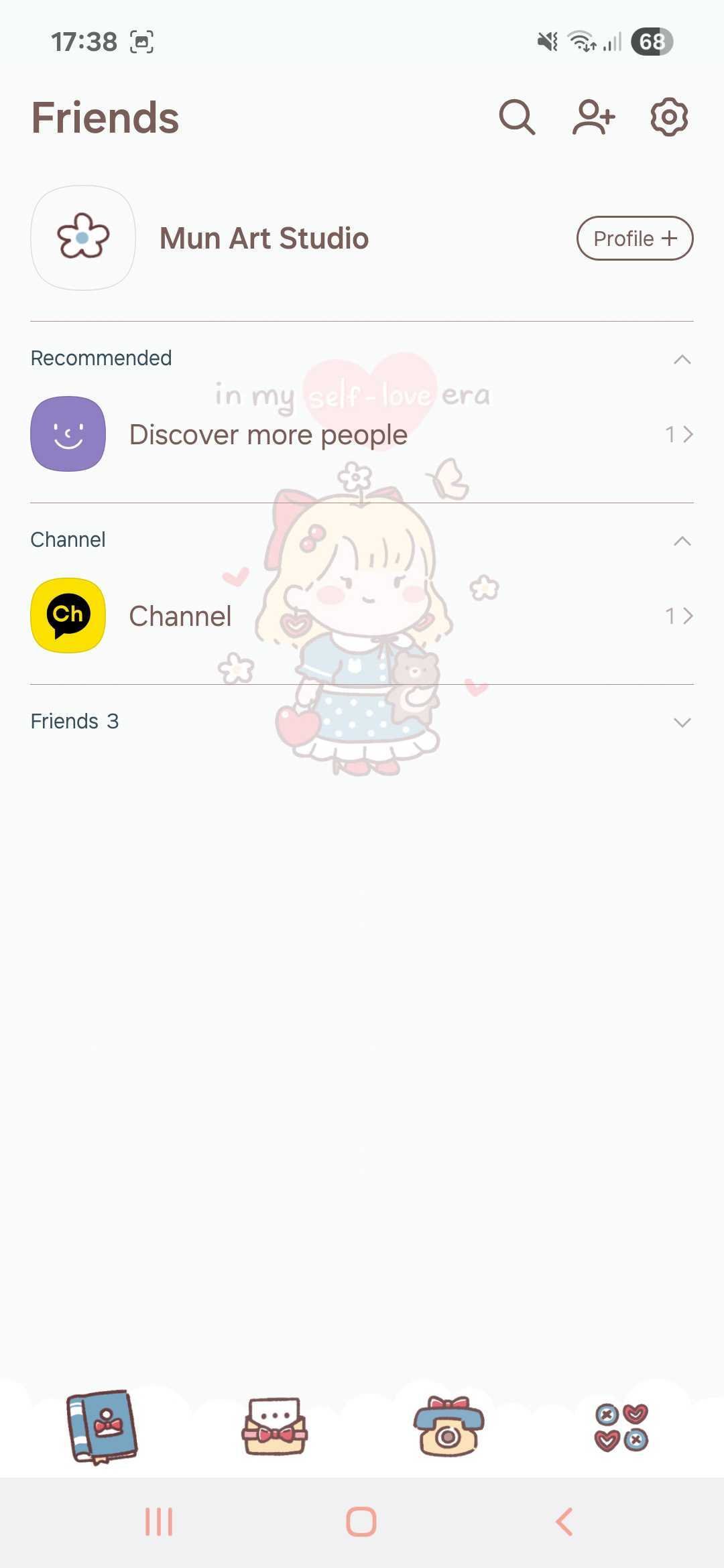Switch to the Friends book tab
Image resolution: width=724 pixels, height=1568 pixels.
pyautogui.click(x=102, y=1426)
